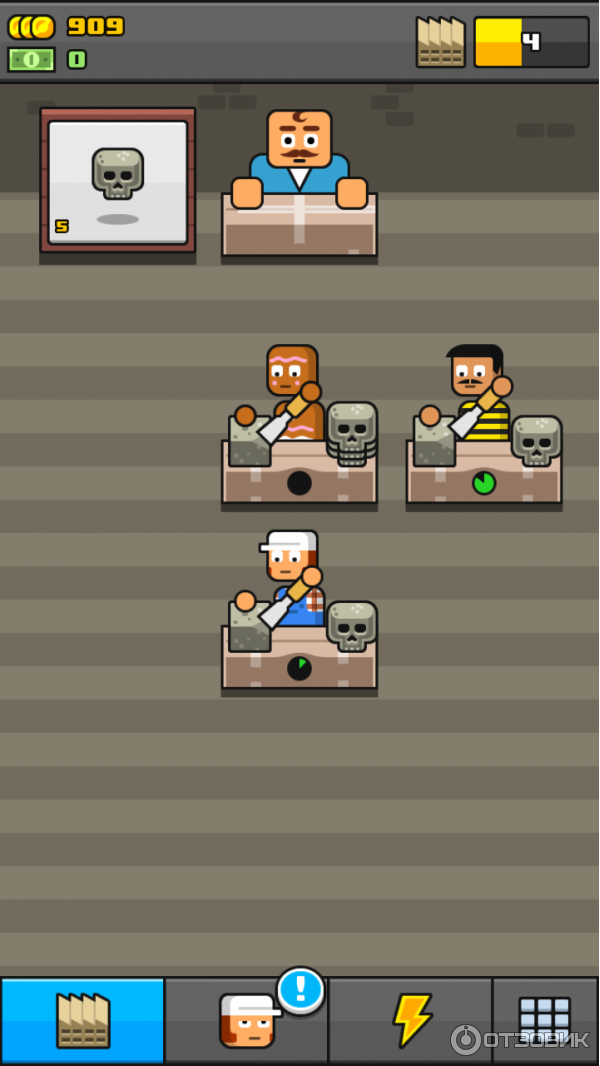This screenshot has width=600, height=1066.
Task: Open the workers tab with alert badge
Action: pos(246,1020)
